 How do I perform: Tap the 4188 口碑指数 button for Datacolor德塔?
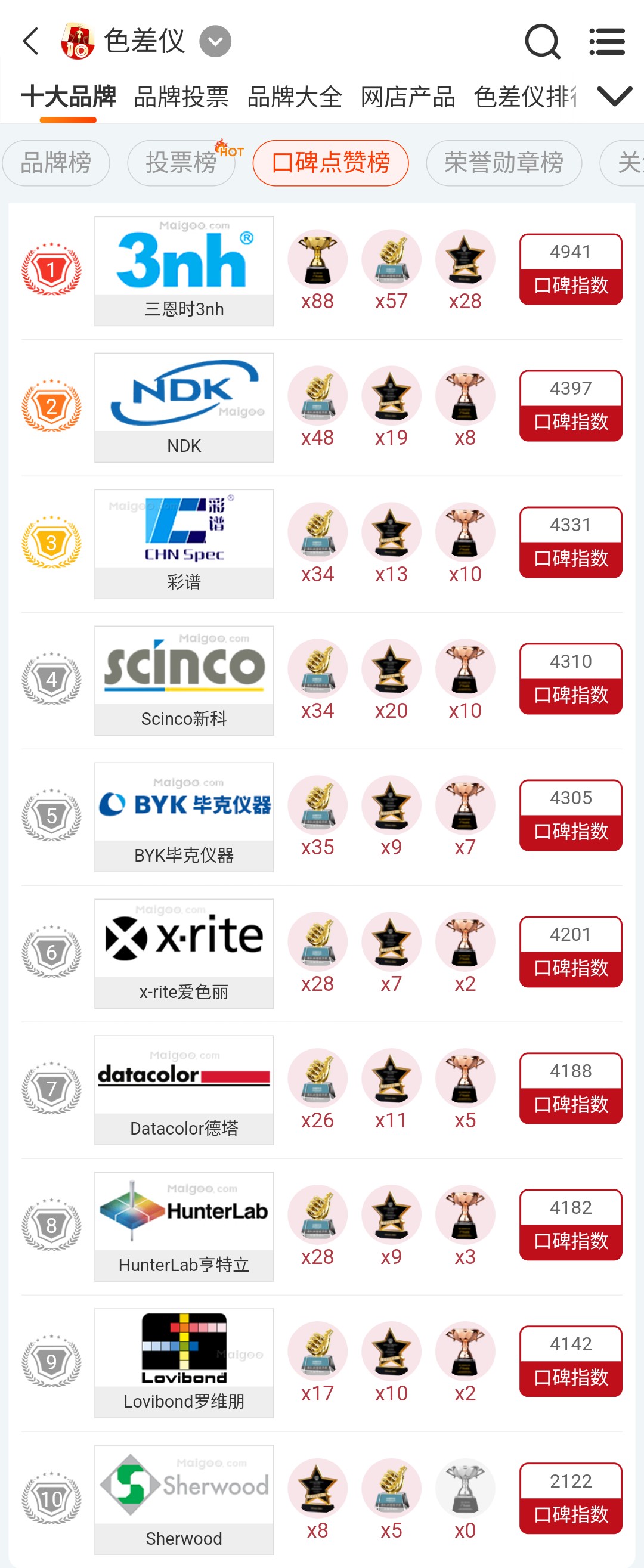point(570,1087)
